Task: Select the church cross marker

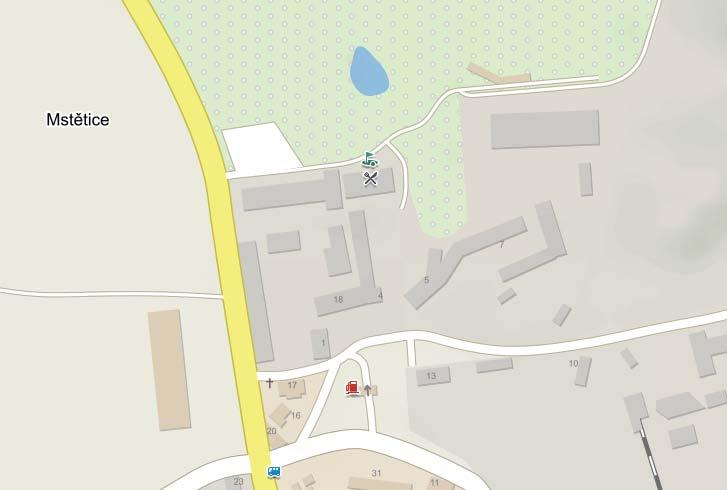Action: [269, 382]
